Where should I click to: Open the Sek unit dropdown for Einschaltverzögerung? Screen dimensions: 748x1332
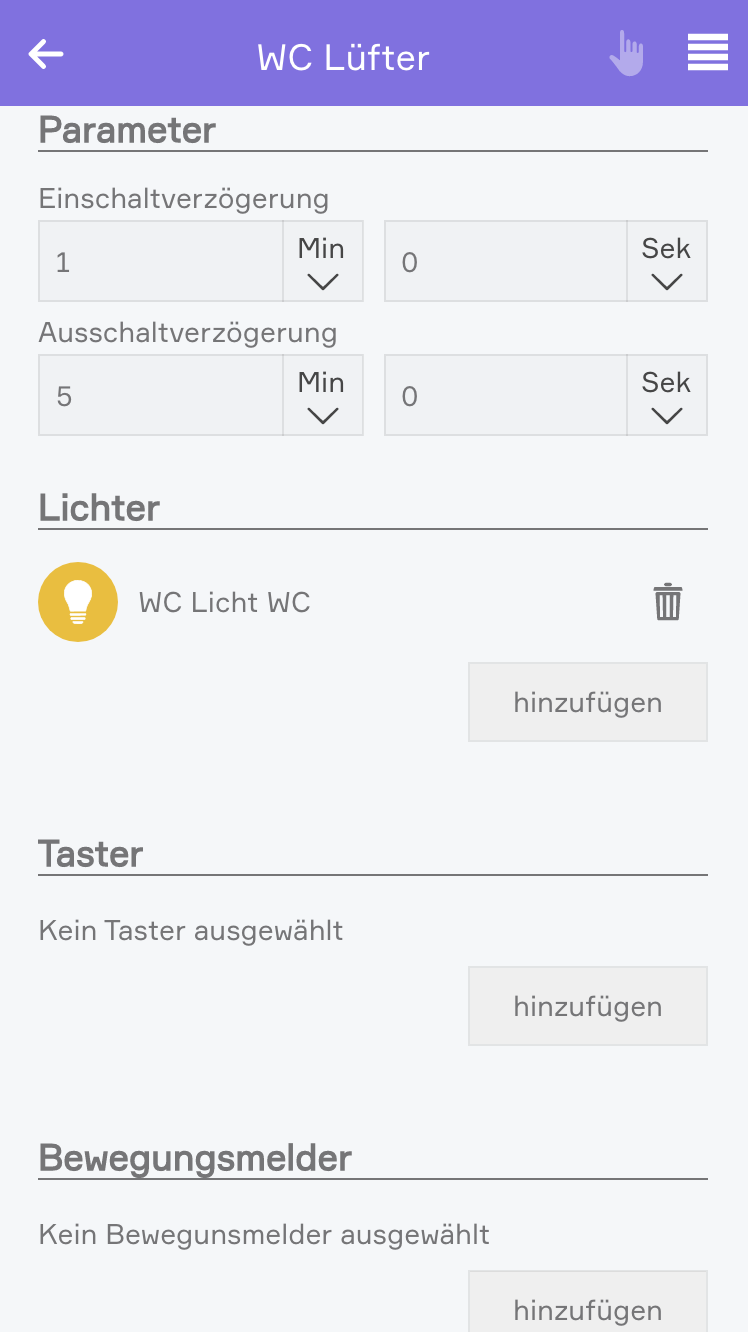click(667, 262)
